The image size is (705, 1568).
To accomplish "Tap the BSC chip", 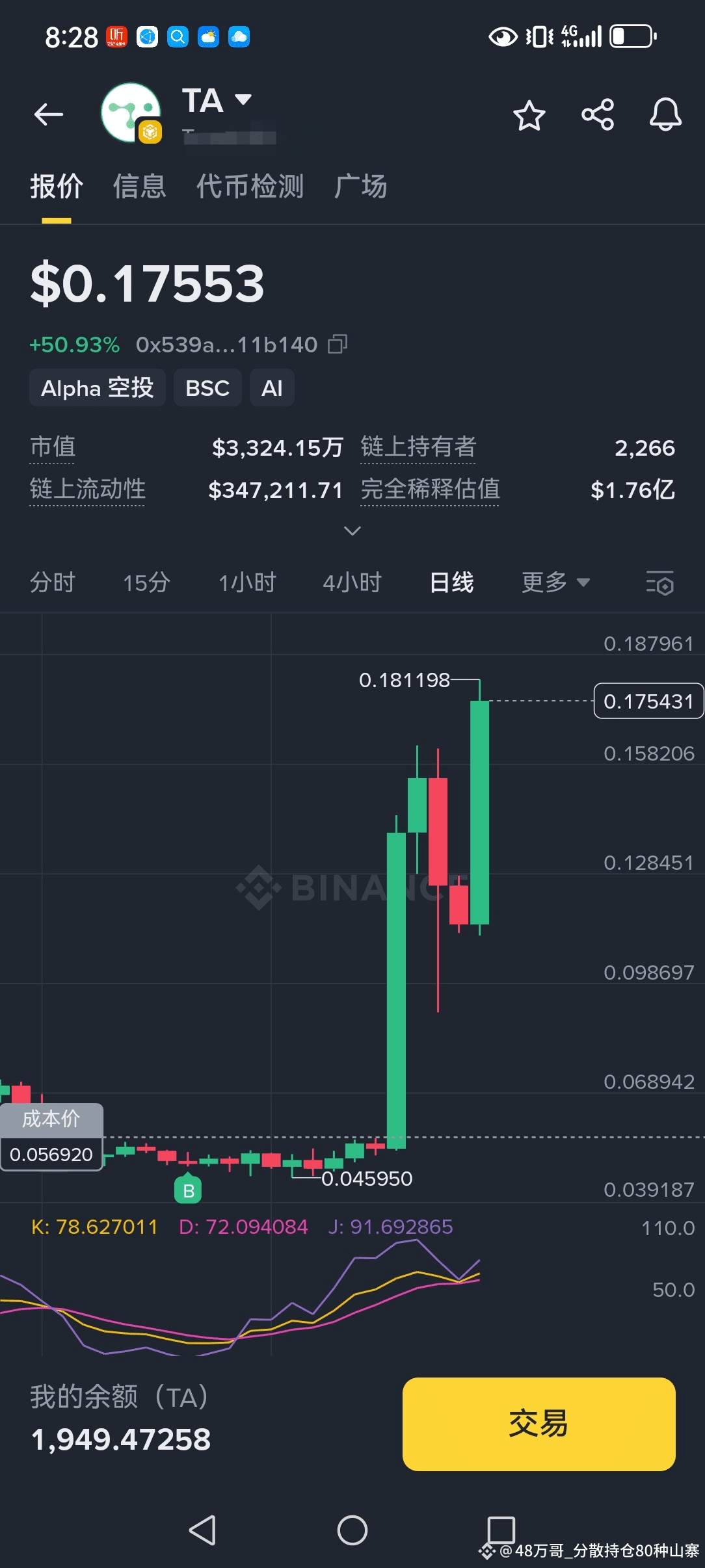I will (x=207, y=388).
